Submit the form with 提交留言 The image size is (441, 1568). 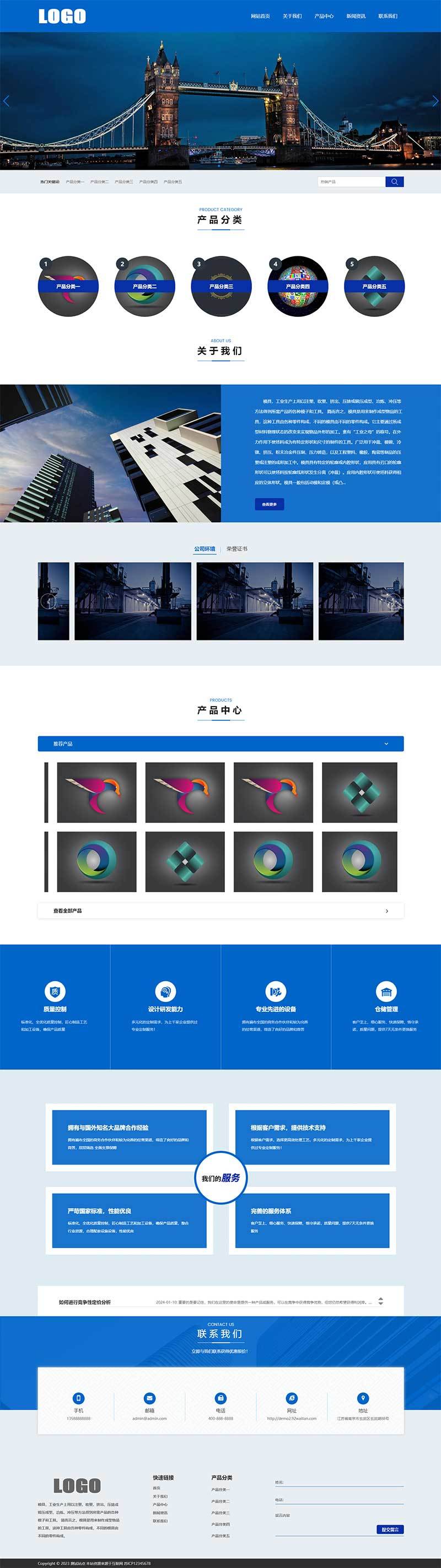click(389, 1529)
